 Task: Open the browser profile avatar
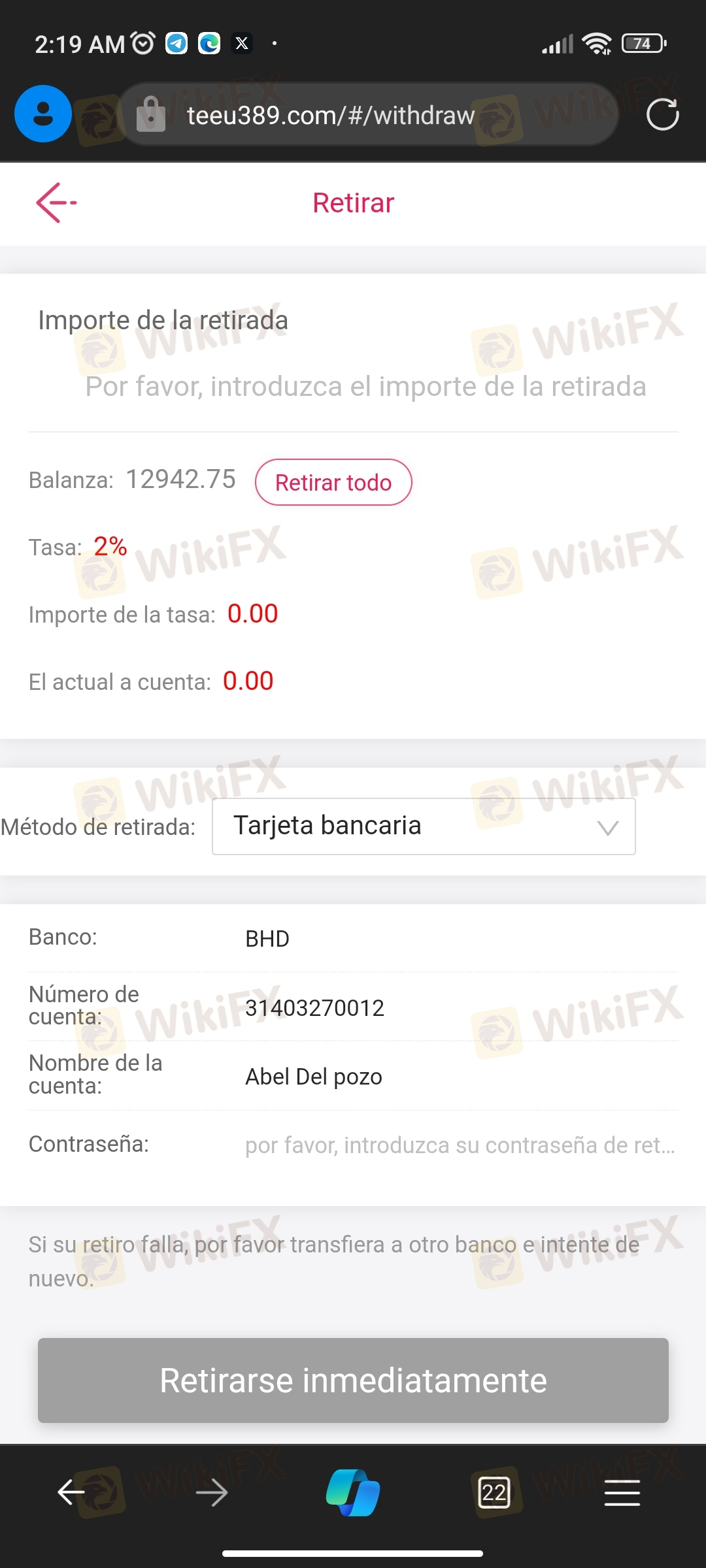(43, 114)
